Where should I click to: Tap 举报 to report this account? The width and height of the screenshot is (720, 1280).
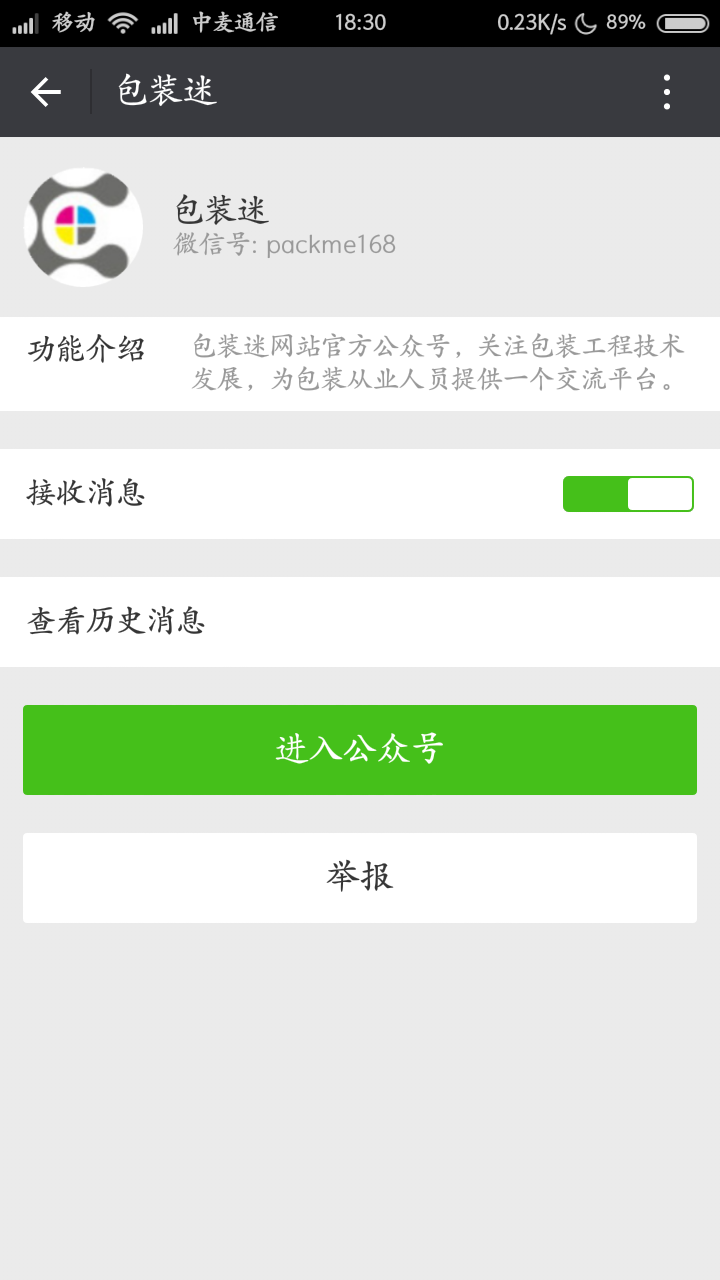click(x=360, y=877)
